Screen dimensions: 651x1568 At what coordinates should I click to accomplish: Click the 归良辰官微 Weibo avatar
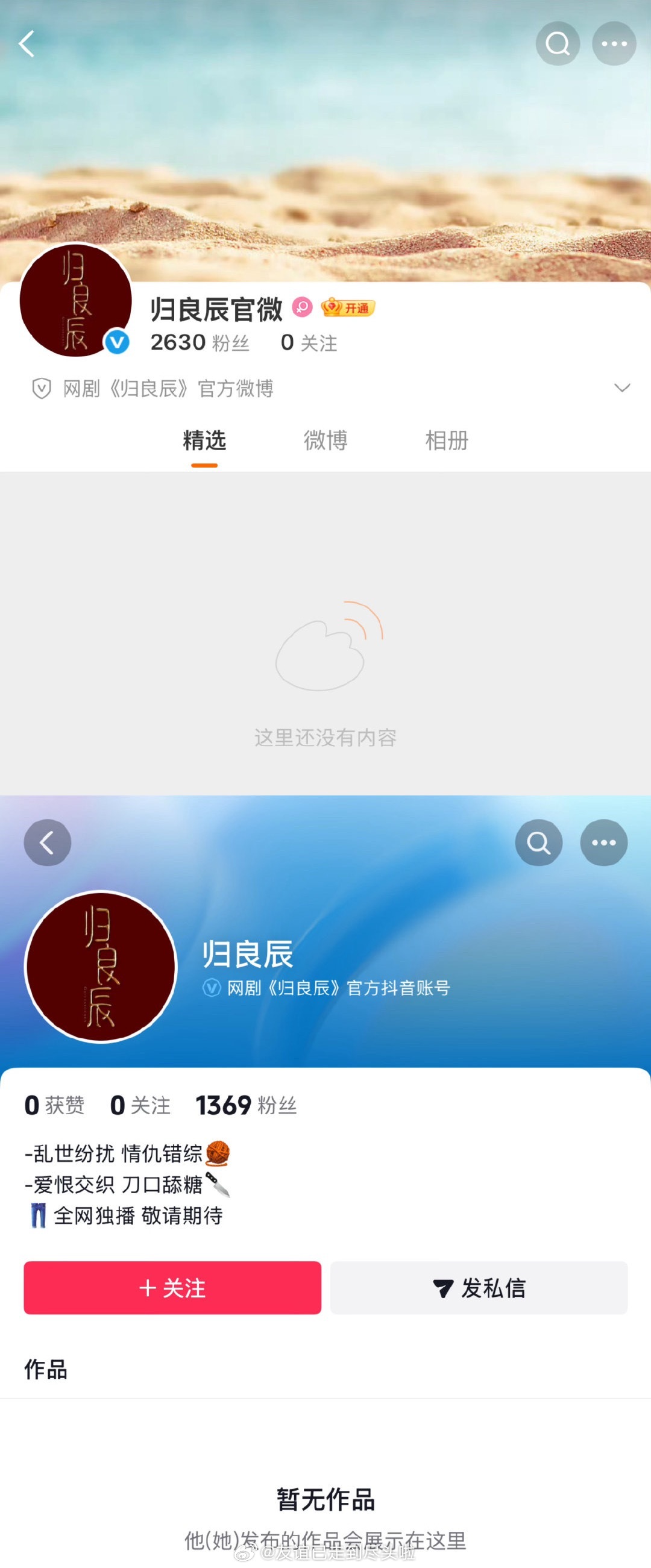click(x=75, y=302)
